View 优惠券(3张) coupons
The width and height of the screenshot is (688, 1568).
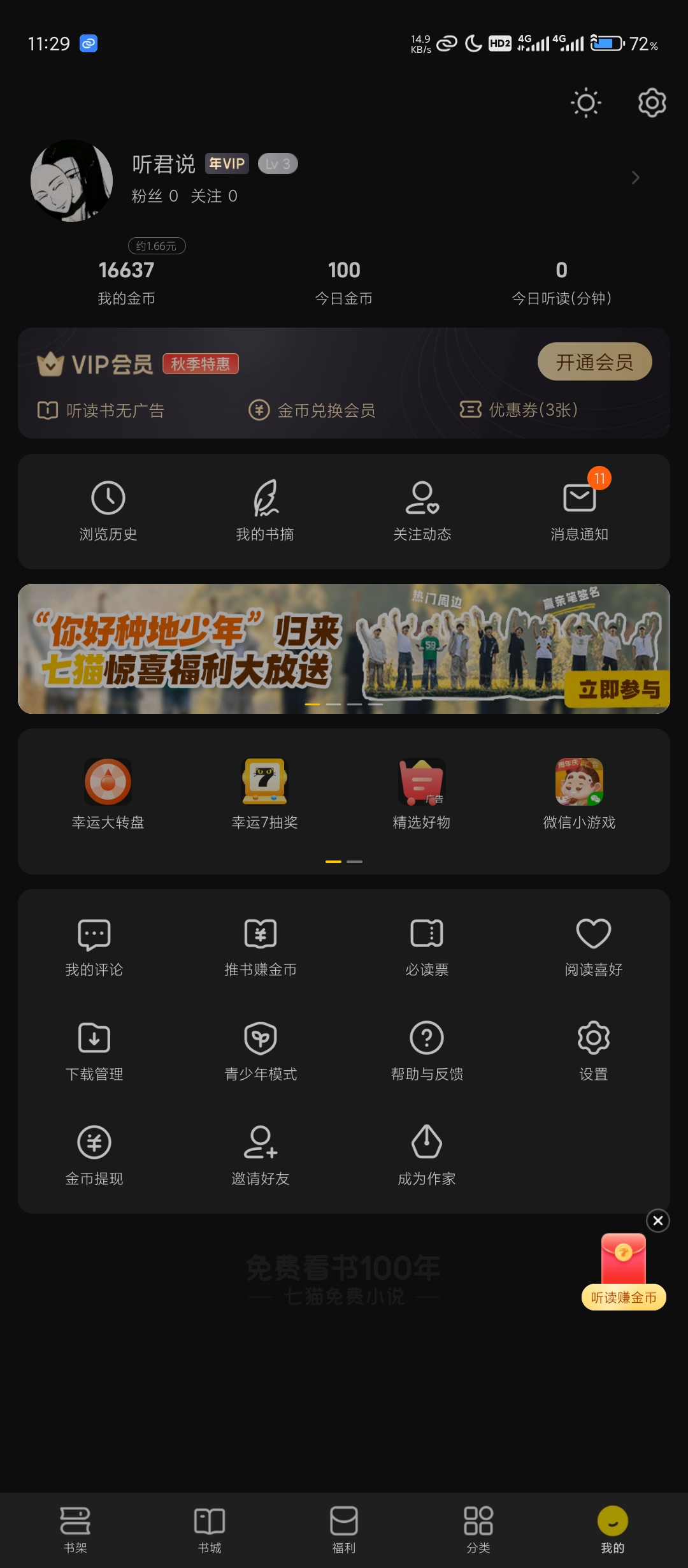(519, 410)
